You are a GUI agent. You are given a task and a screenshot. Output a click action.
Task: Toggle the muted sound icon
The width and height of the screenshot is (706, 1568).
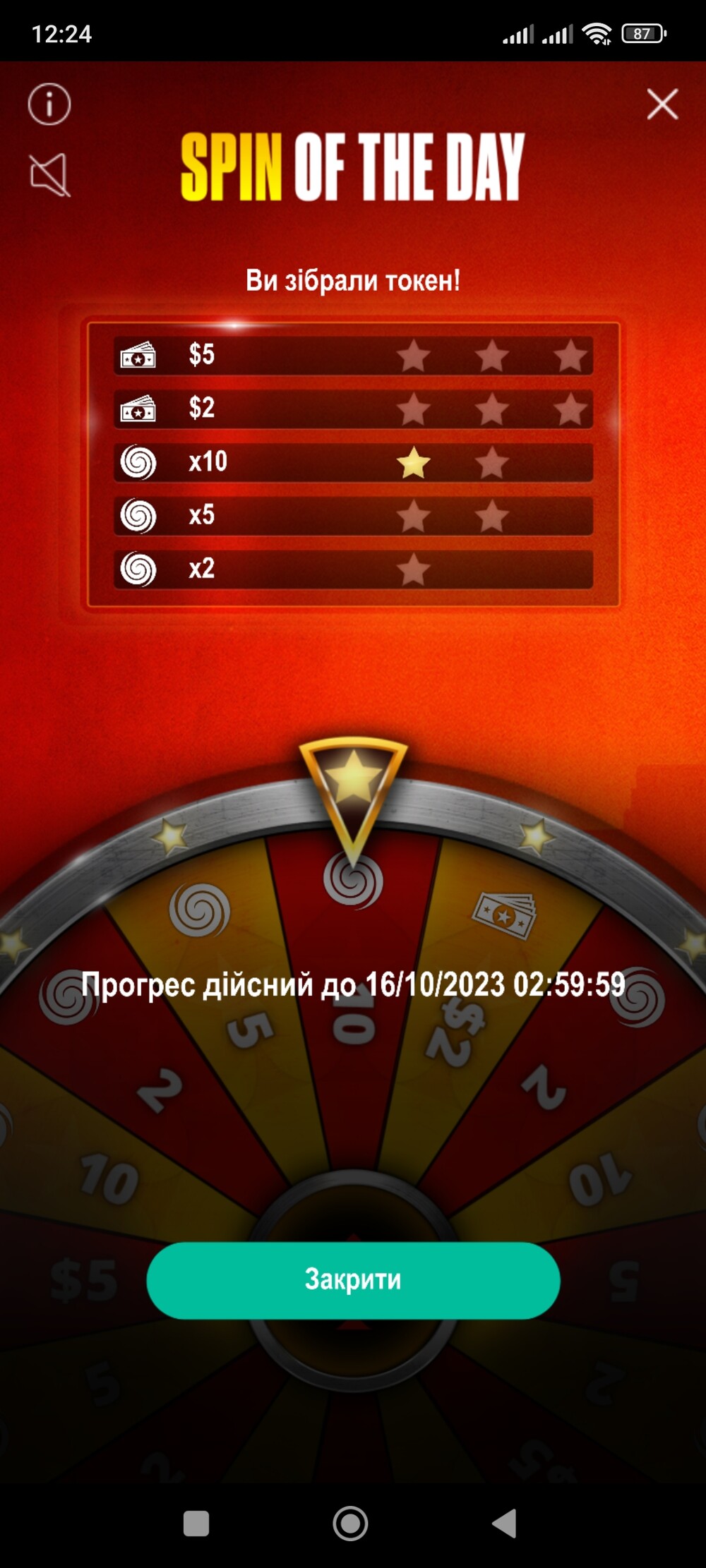(49, 174)
